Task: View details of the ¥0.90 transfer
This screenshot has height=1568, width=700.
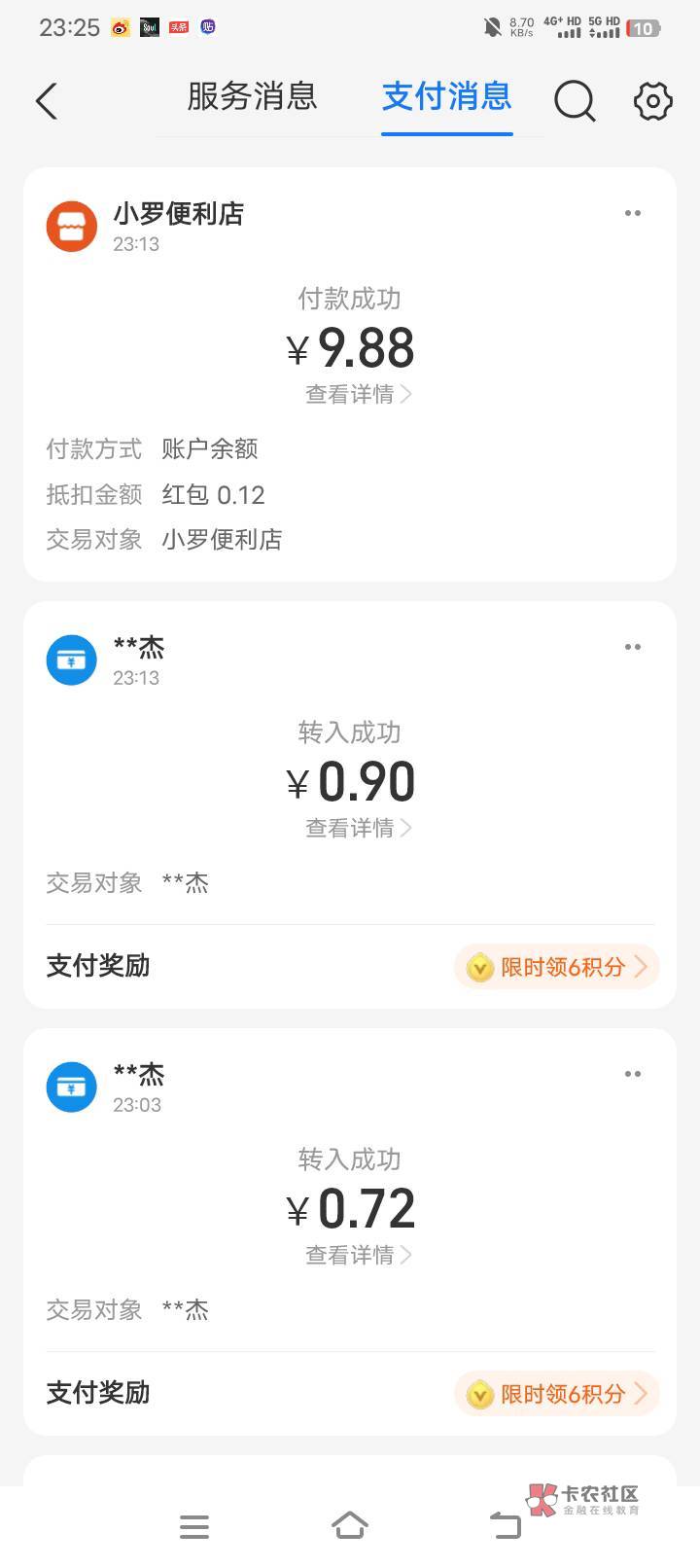Action: 358,828
